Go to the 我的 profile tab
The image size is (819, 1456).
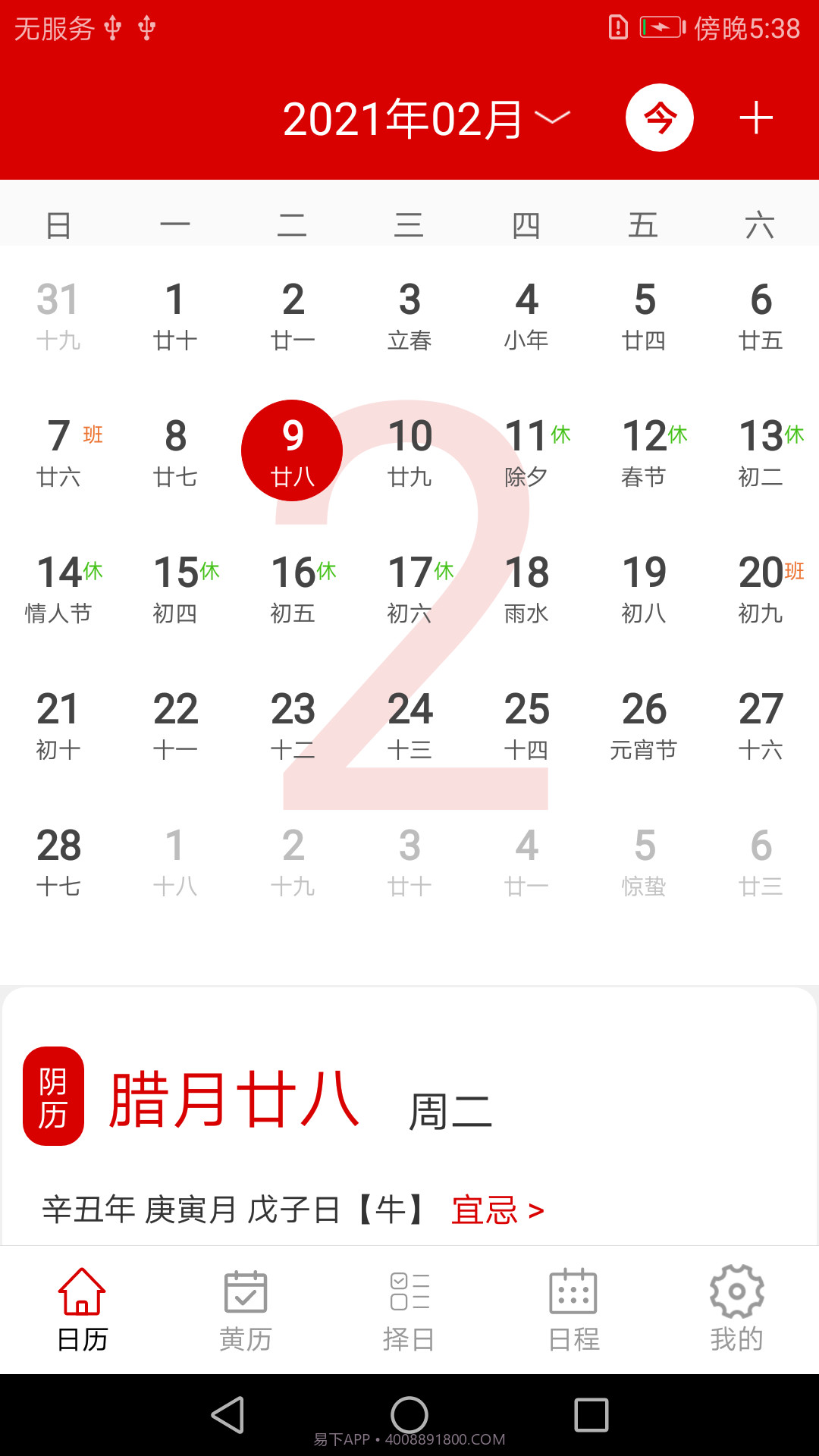point(736,1310)
